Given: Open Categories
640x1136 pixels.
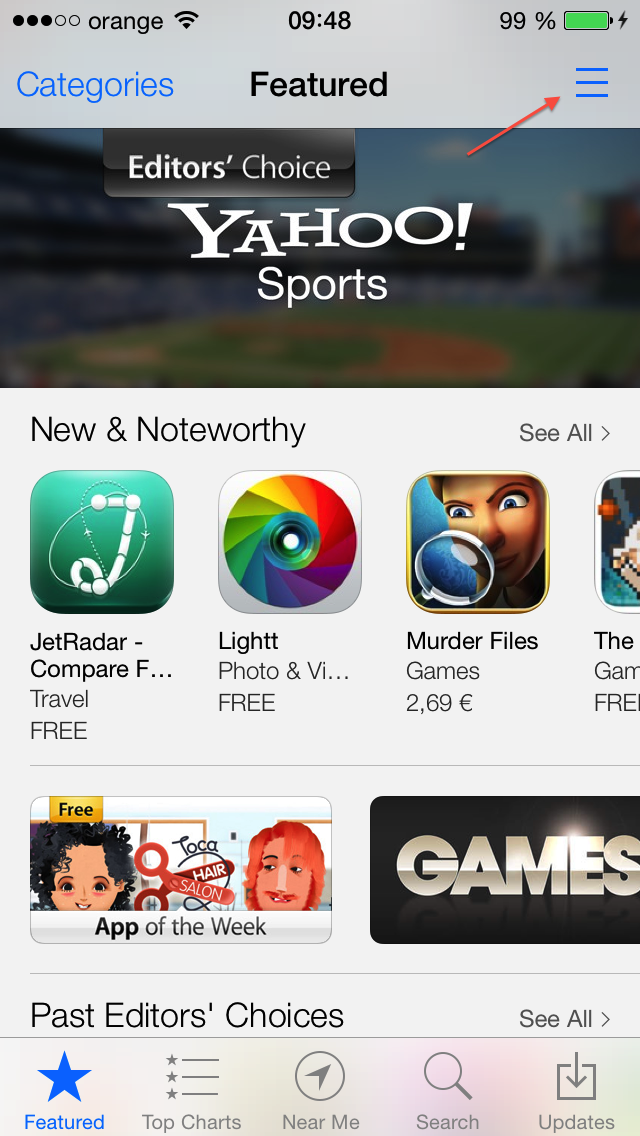Looking at the screenshot, I should (x=95, y=85).
